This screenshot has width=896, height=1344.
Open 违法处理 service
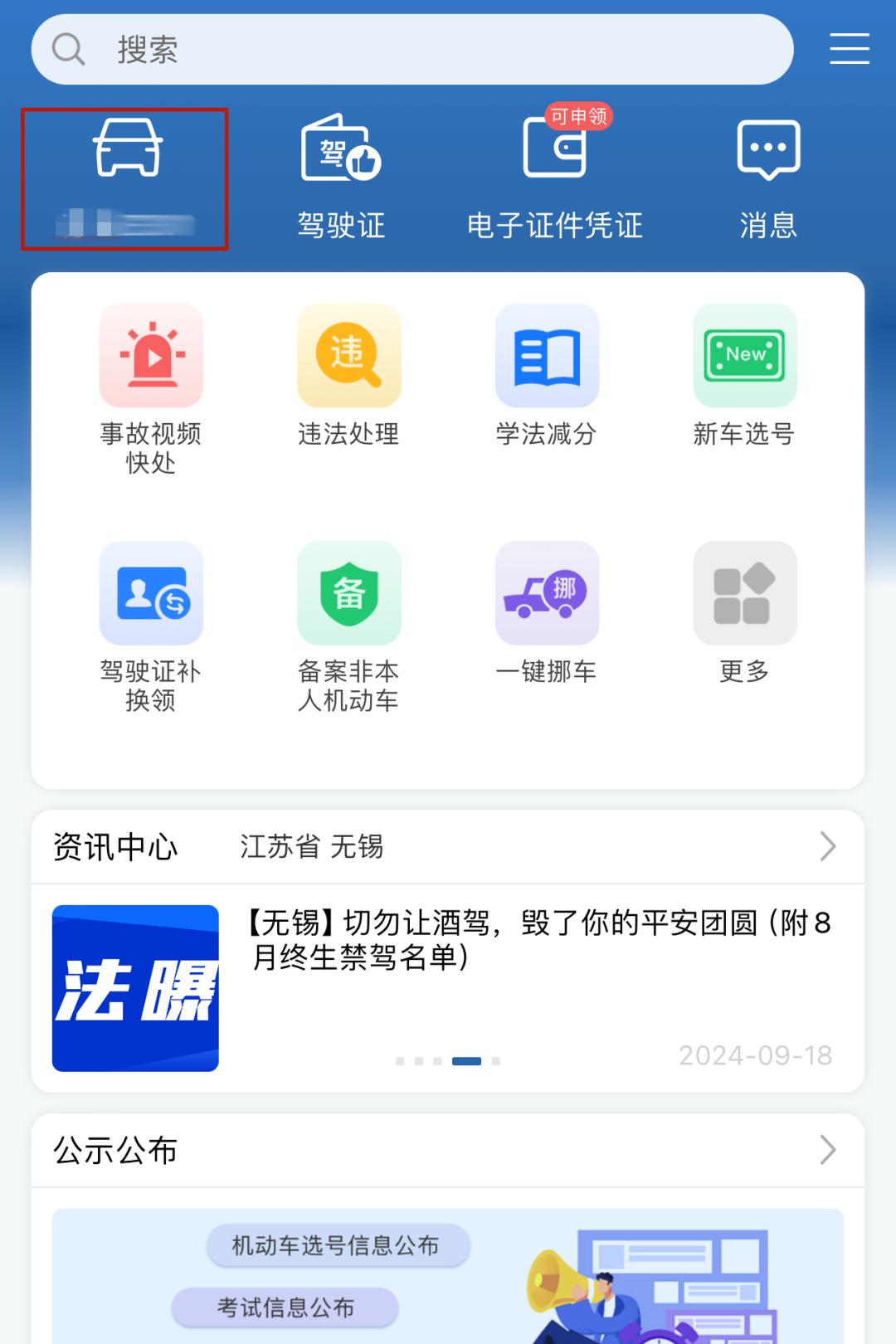coord(349,375)
